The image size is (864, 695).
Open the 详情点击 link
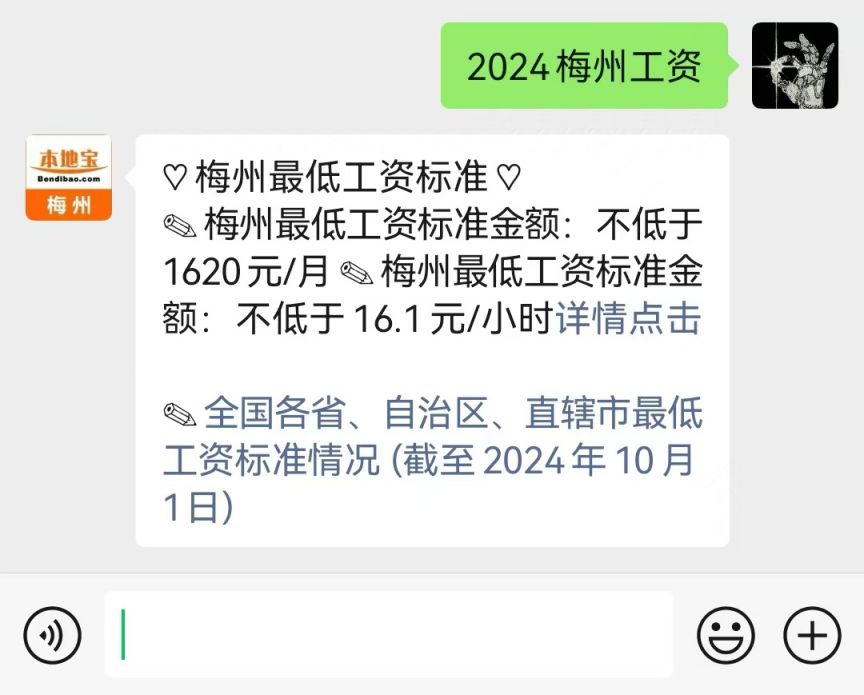(627, 319)
